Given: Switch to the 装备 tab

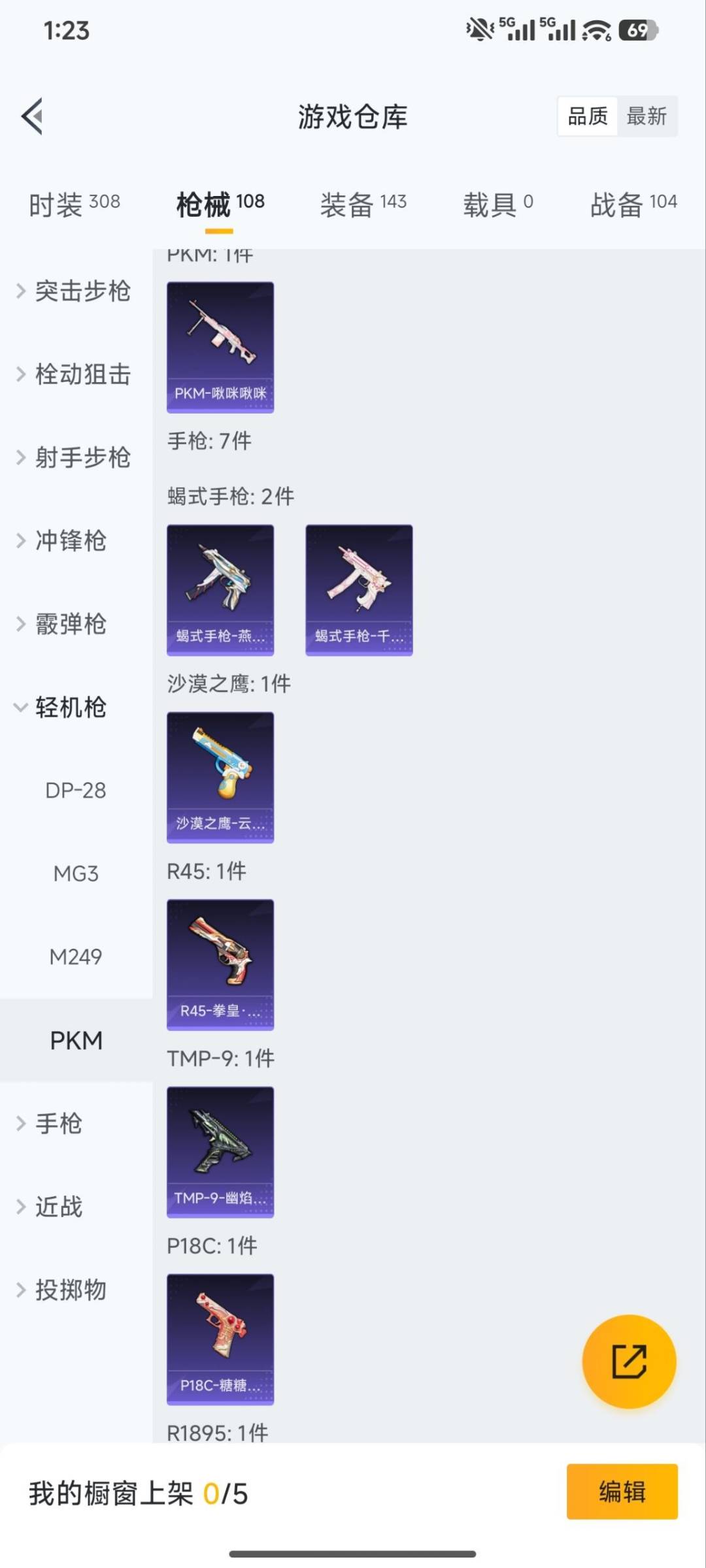Looking at the screenshot, I should coord(363,203).
